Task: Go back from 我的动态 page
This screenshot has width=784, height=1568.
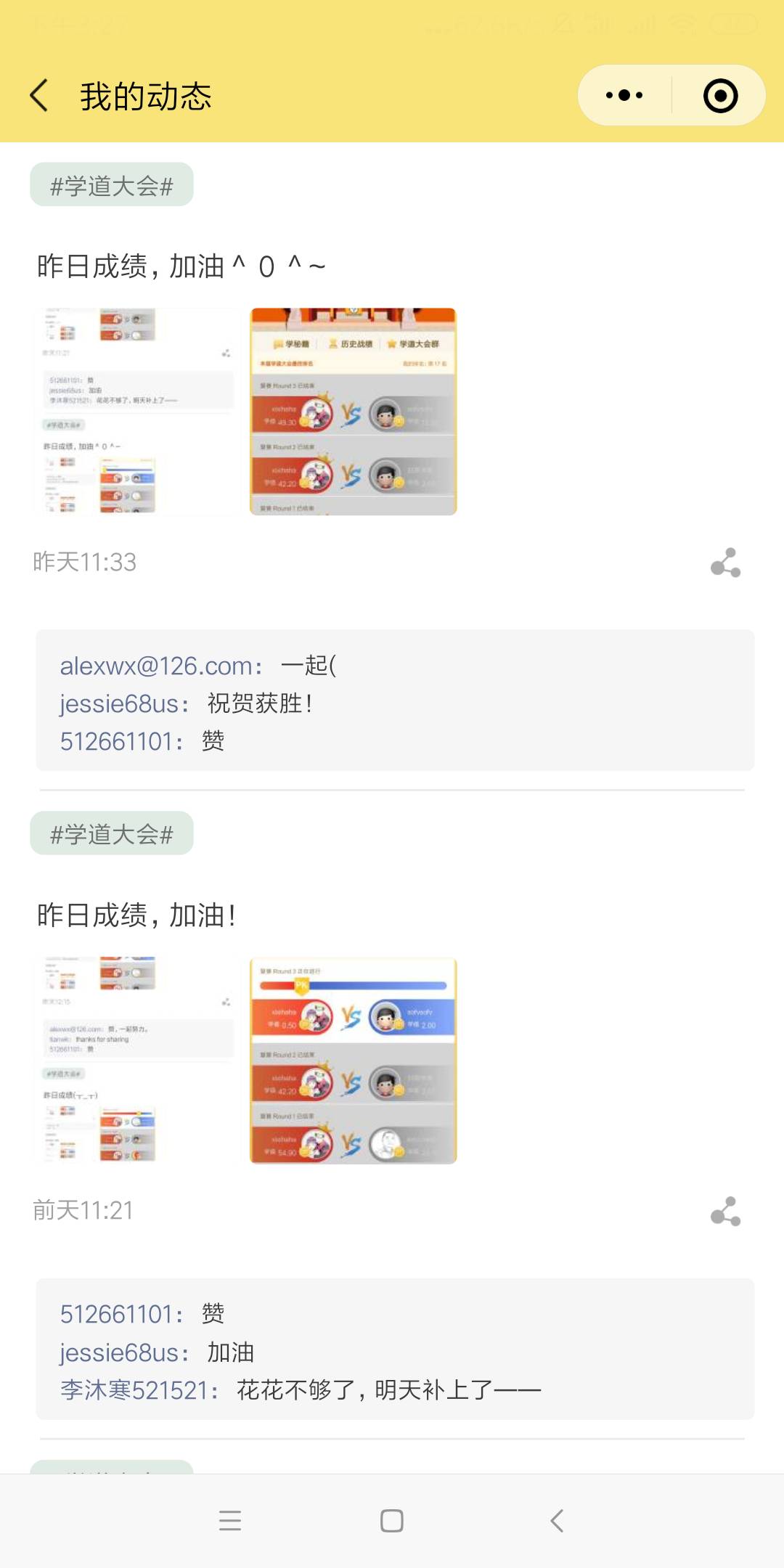Action: (40, 96)
